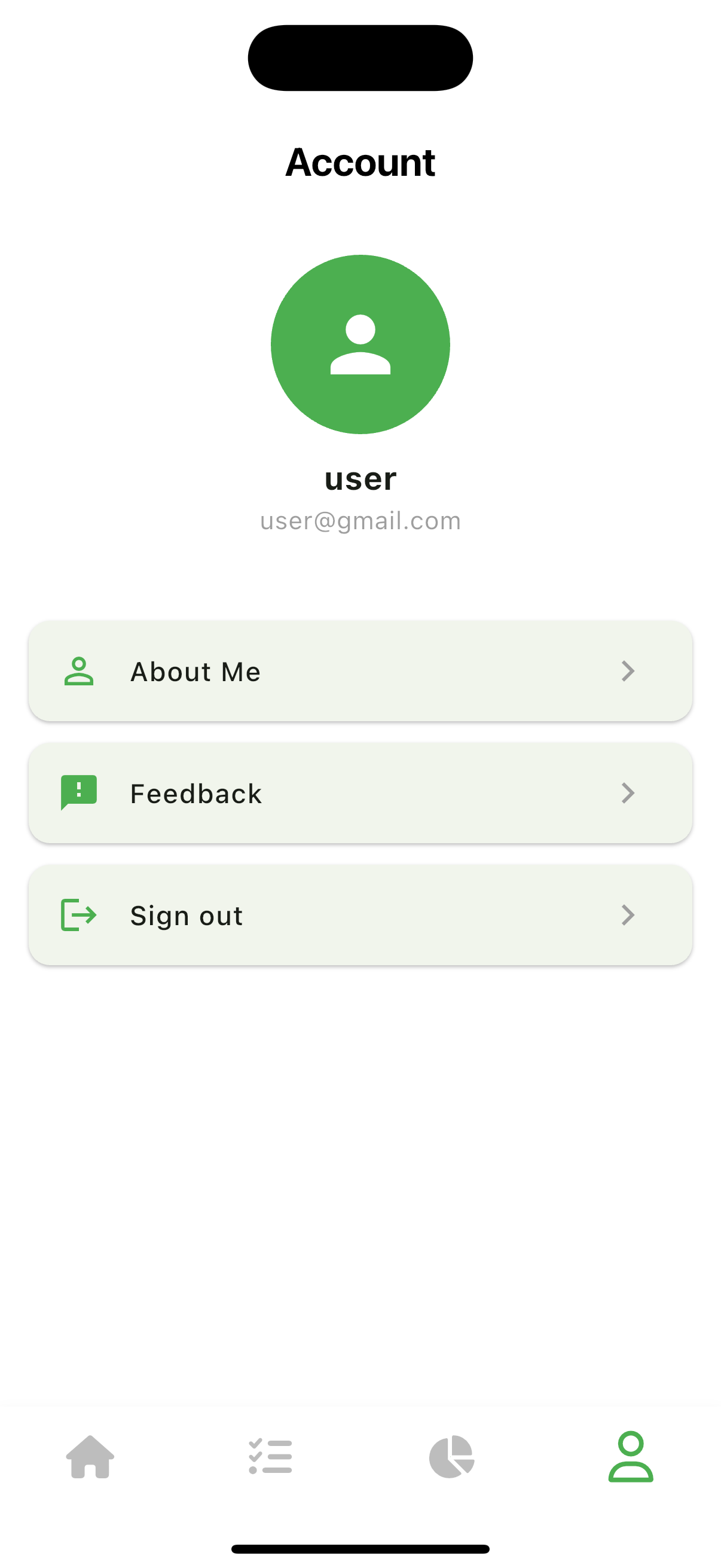Select the account profile tab
The height and width of the screenshot is (1568, 721).
click(x=631, y=1457)
